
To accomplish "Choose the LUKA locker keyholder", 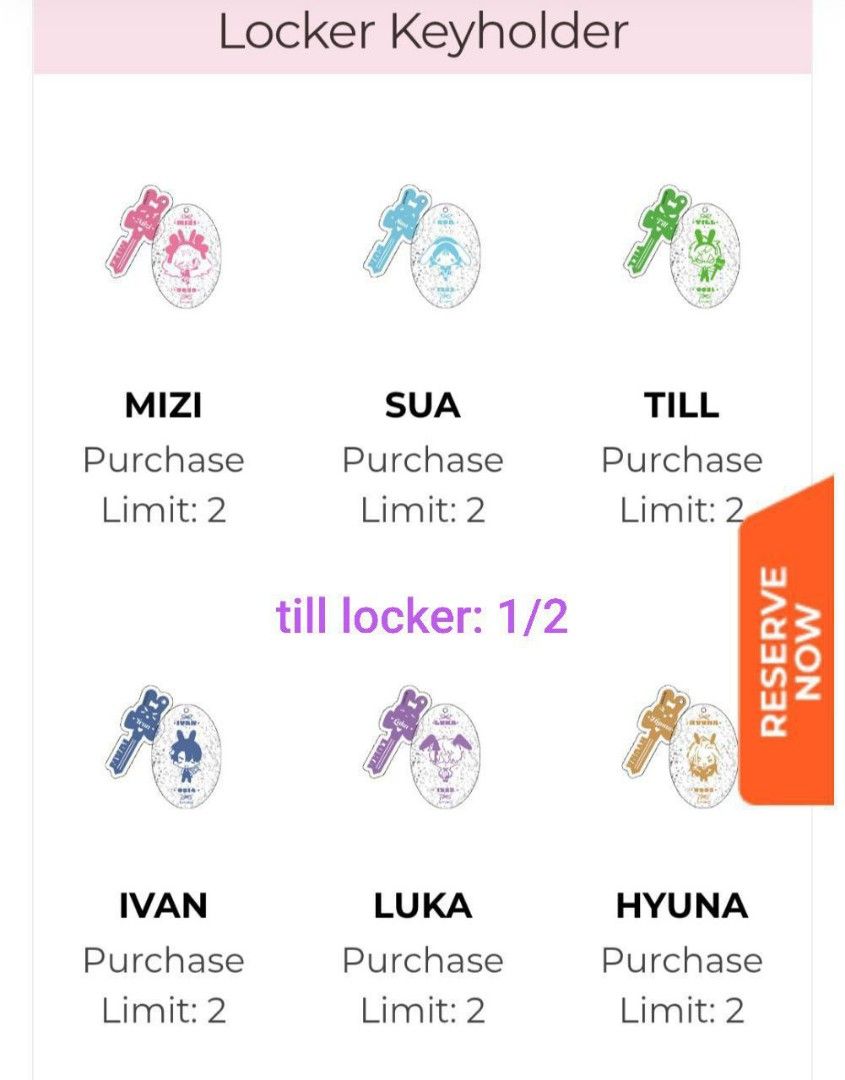I will click(422, 750).
